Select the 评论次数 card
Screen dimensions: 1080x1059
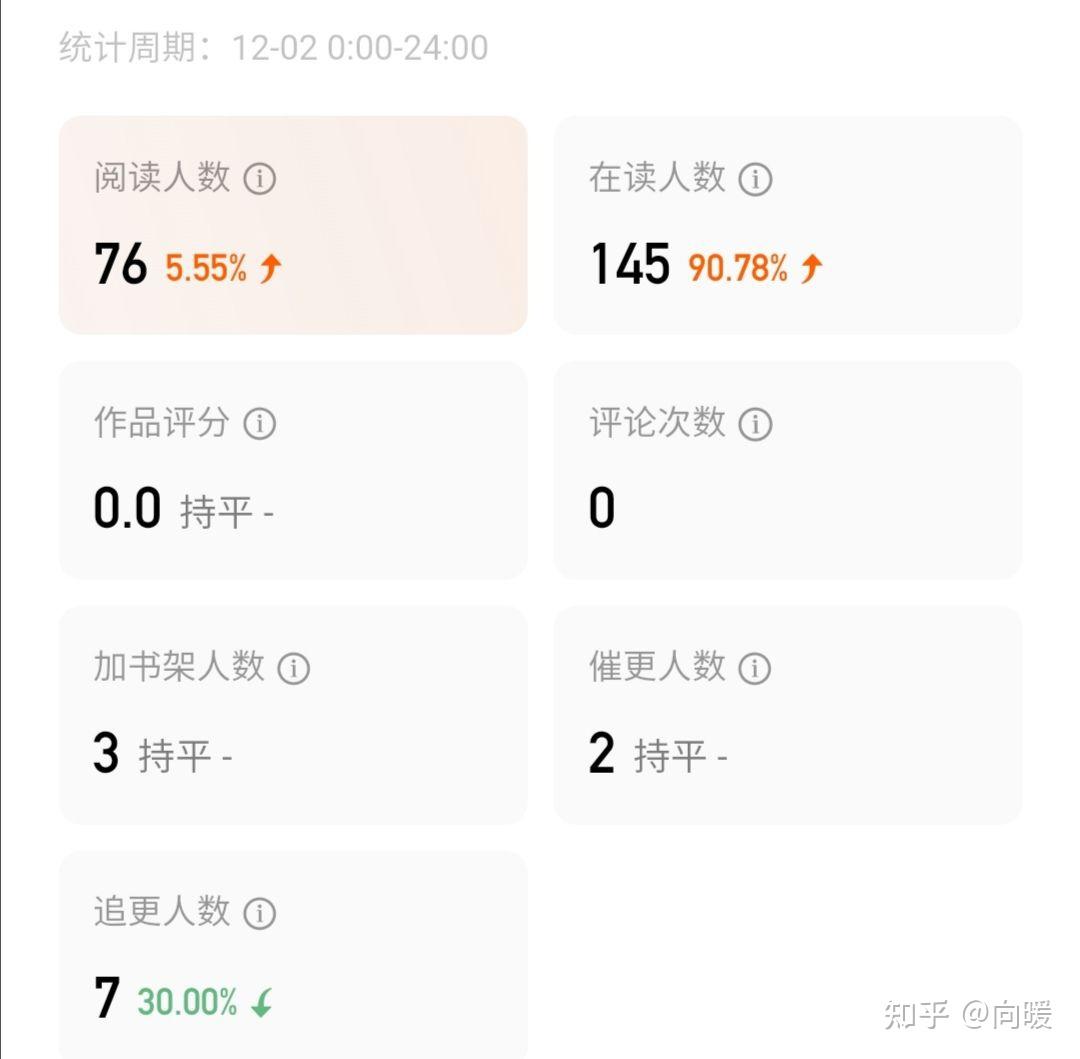click(x=788, y=470)
